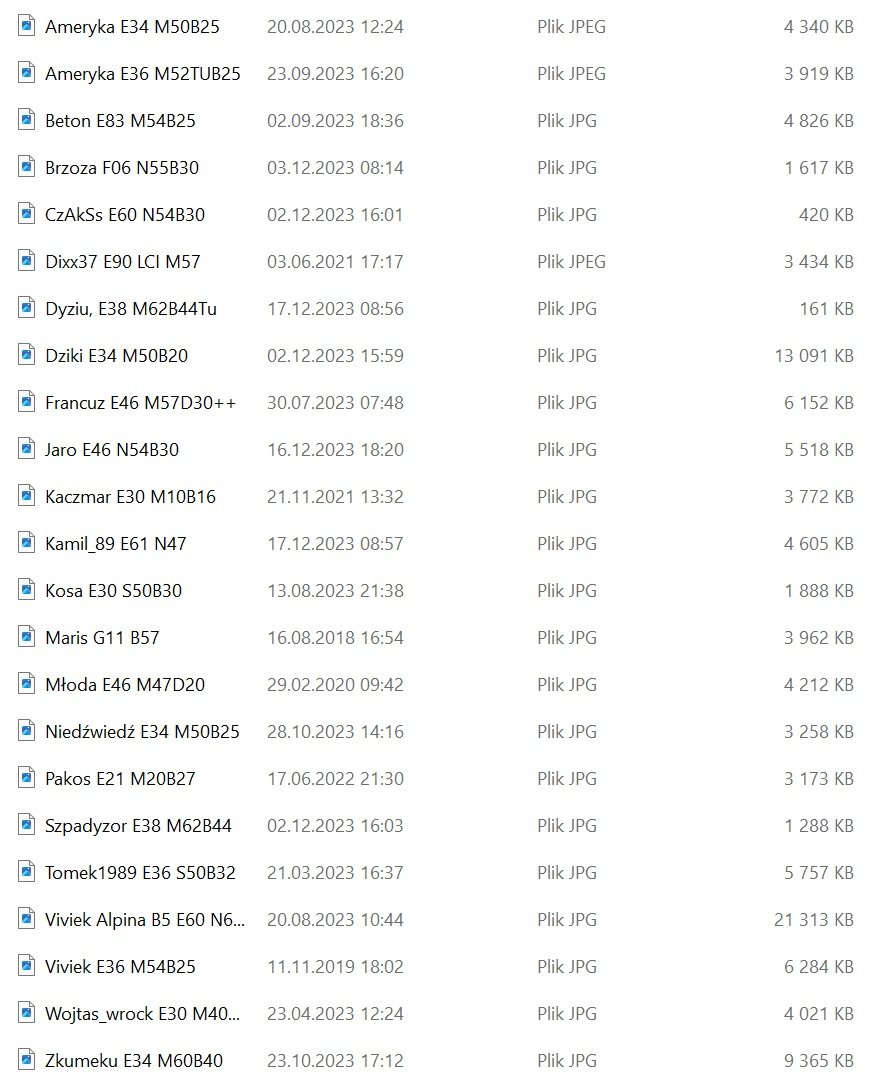Select the Brzoza F06 N55B30 file
The width and height of the screenshot is (878, 1090).
click(x=122, y=168)
